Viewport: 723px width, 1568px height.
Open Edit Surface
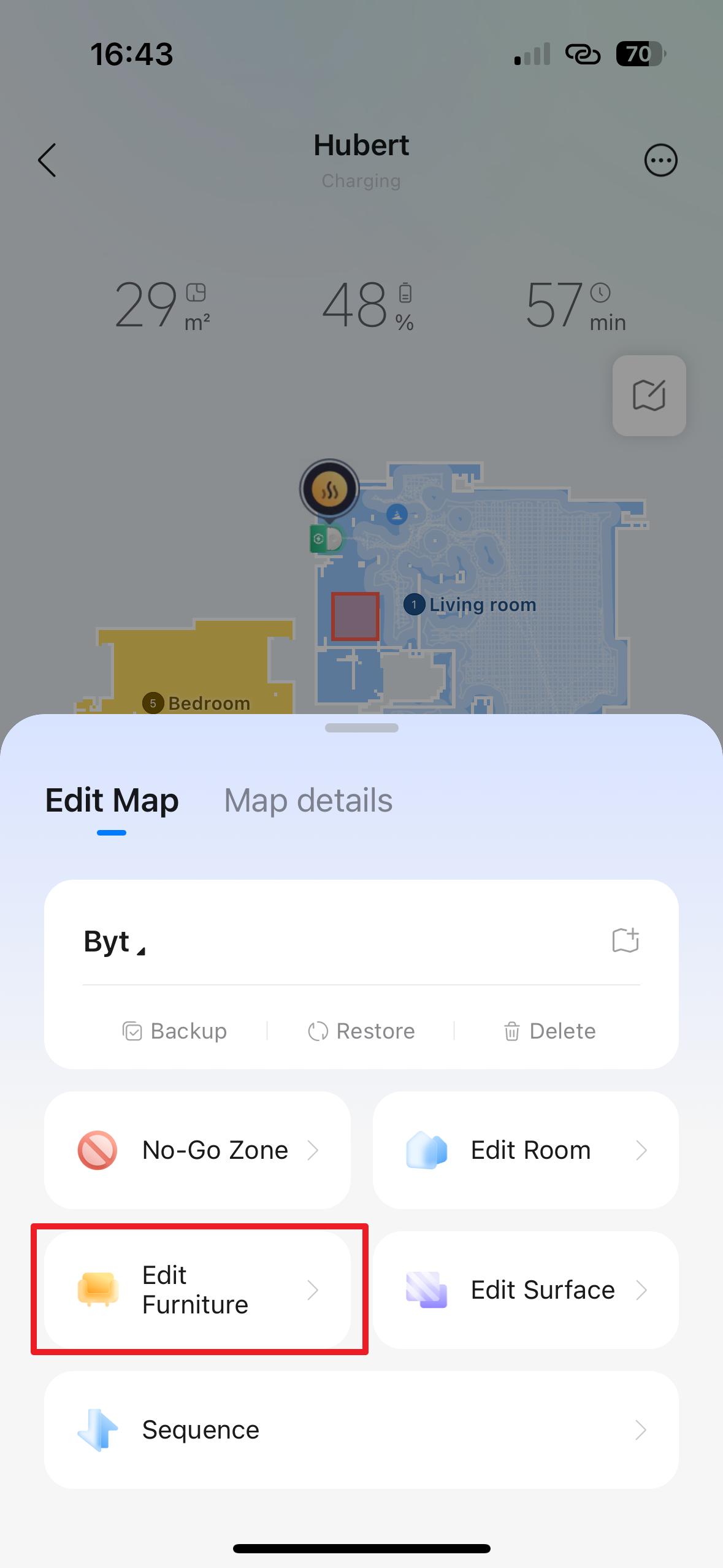click(526, 1289)
